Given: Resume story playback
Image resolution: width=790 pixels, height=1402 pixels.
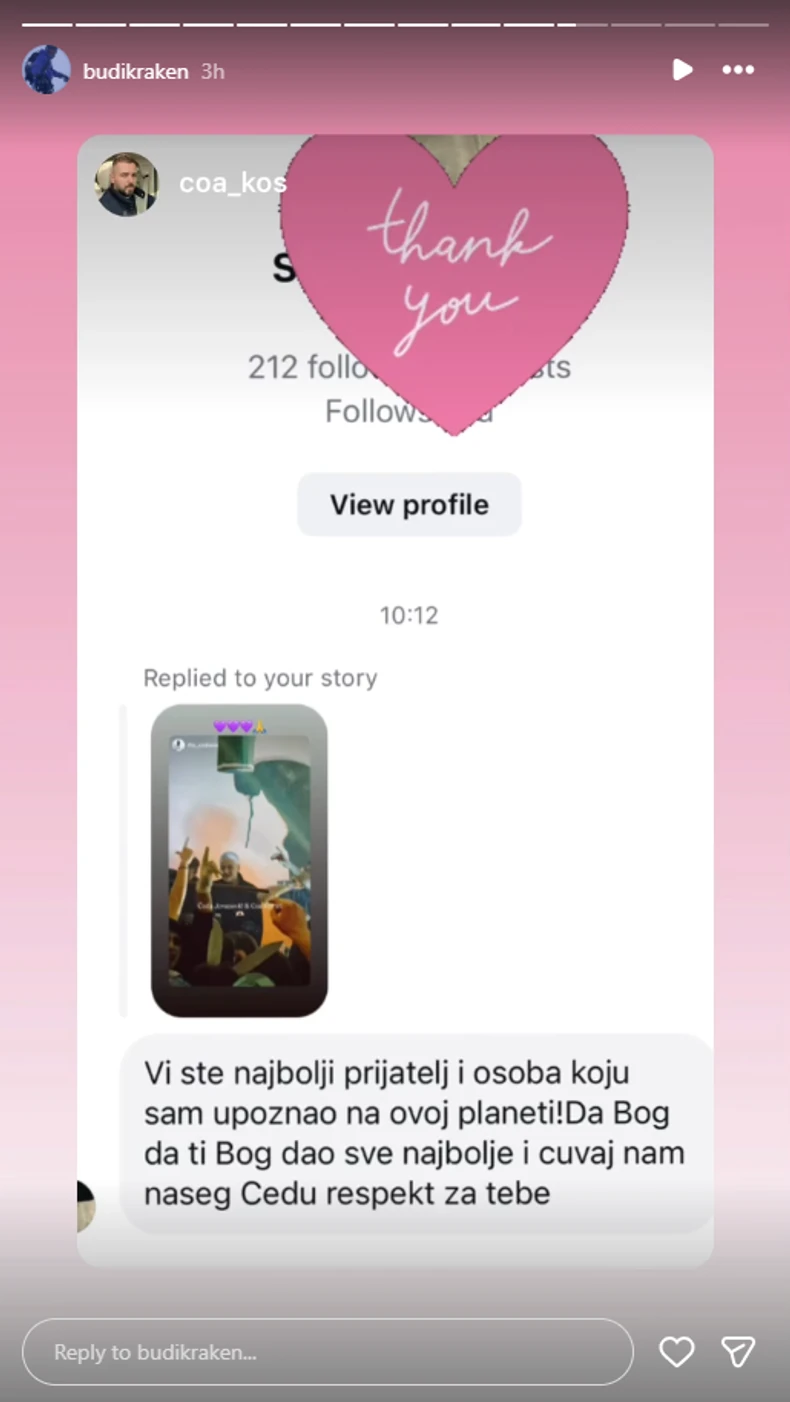Looking at the screenshot, I should coord(682,70).
